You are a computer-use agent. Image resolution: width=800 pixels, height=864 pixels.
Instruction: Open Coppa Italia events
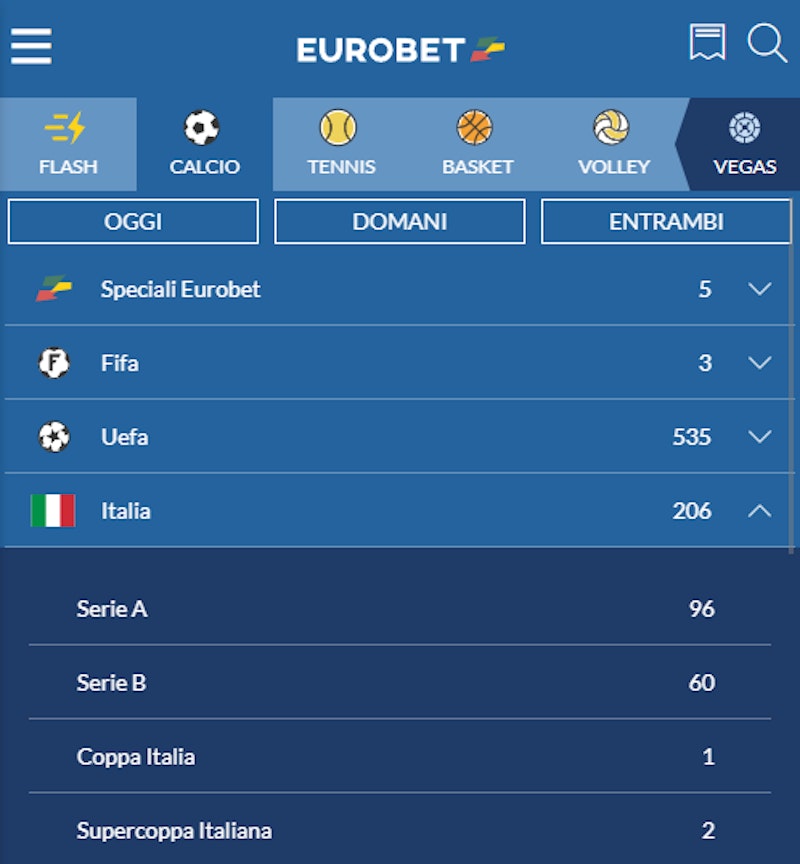(x=400, y=756)
